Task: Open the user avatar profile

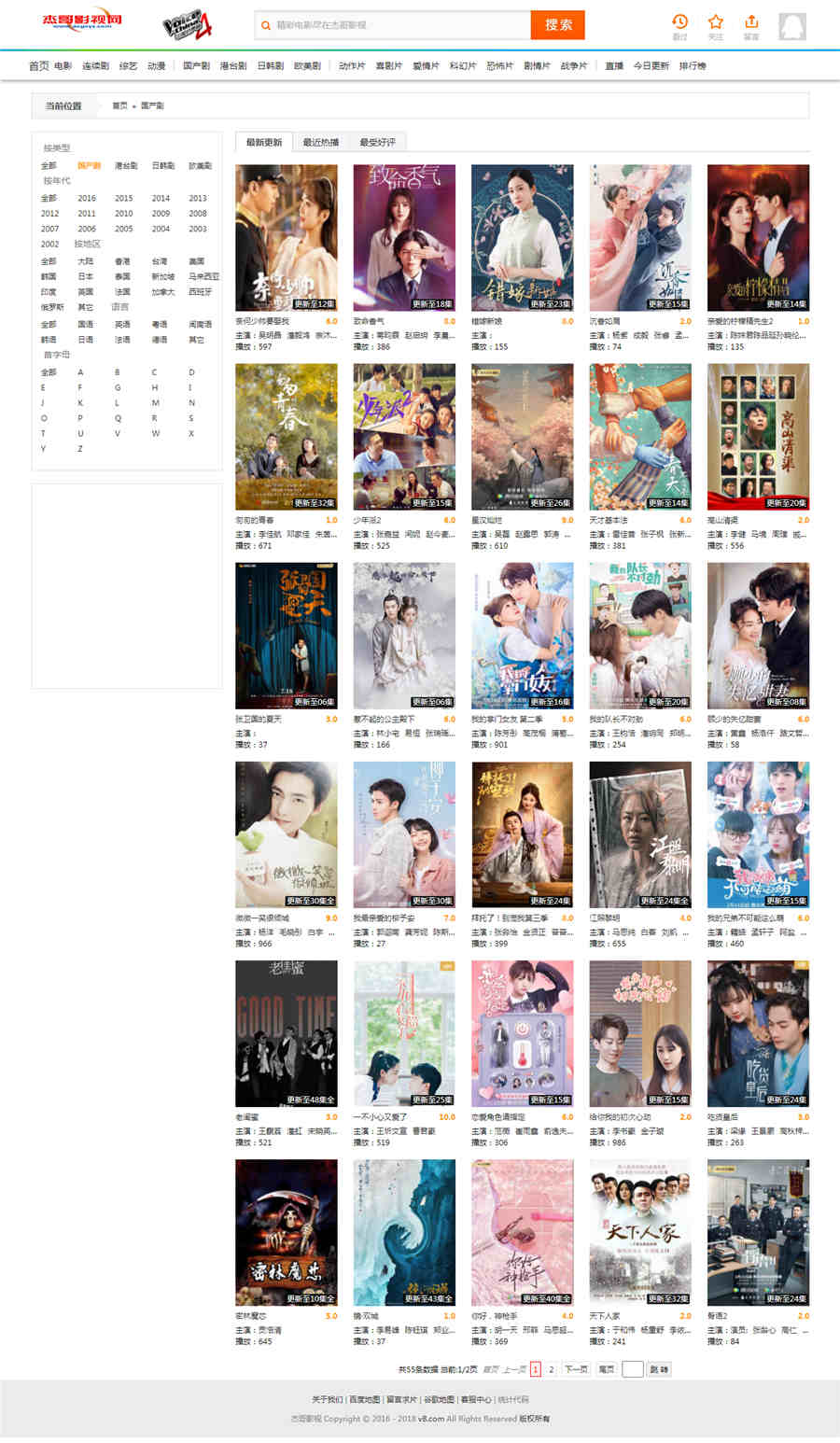Action: 791,26
